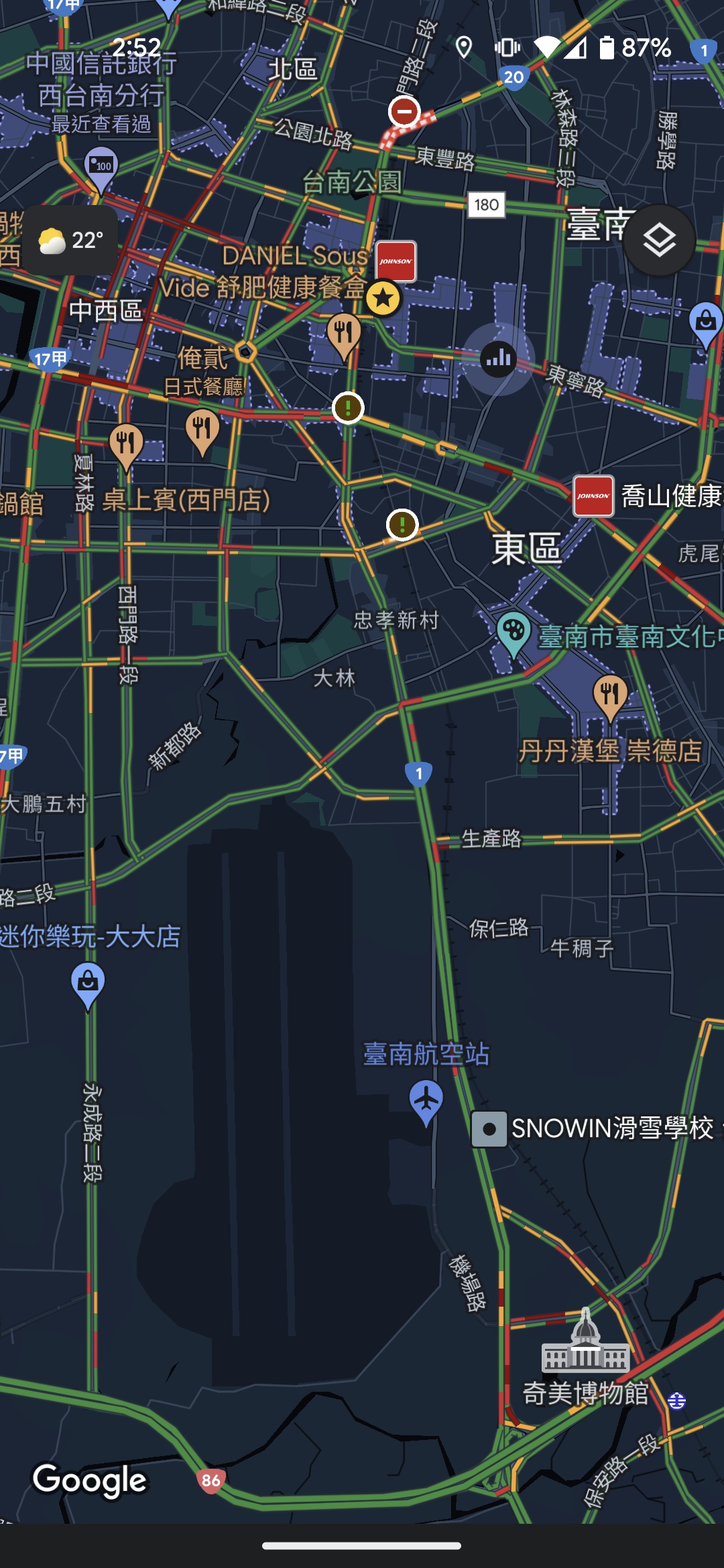Open the 中國信託銀行 西台南分行 pin
Image resolution: width=724 pixels, height=1568 pixels.
point(101,167)
